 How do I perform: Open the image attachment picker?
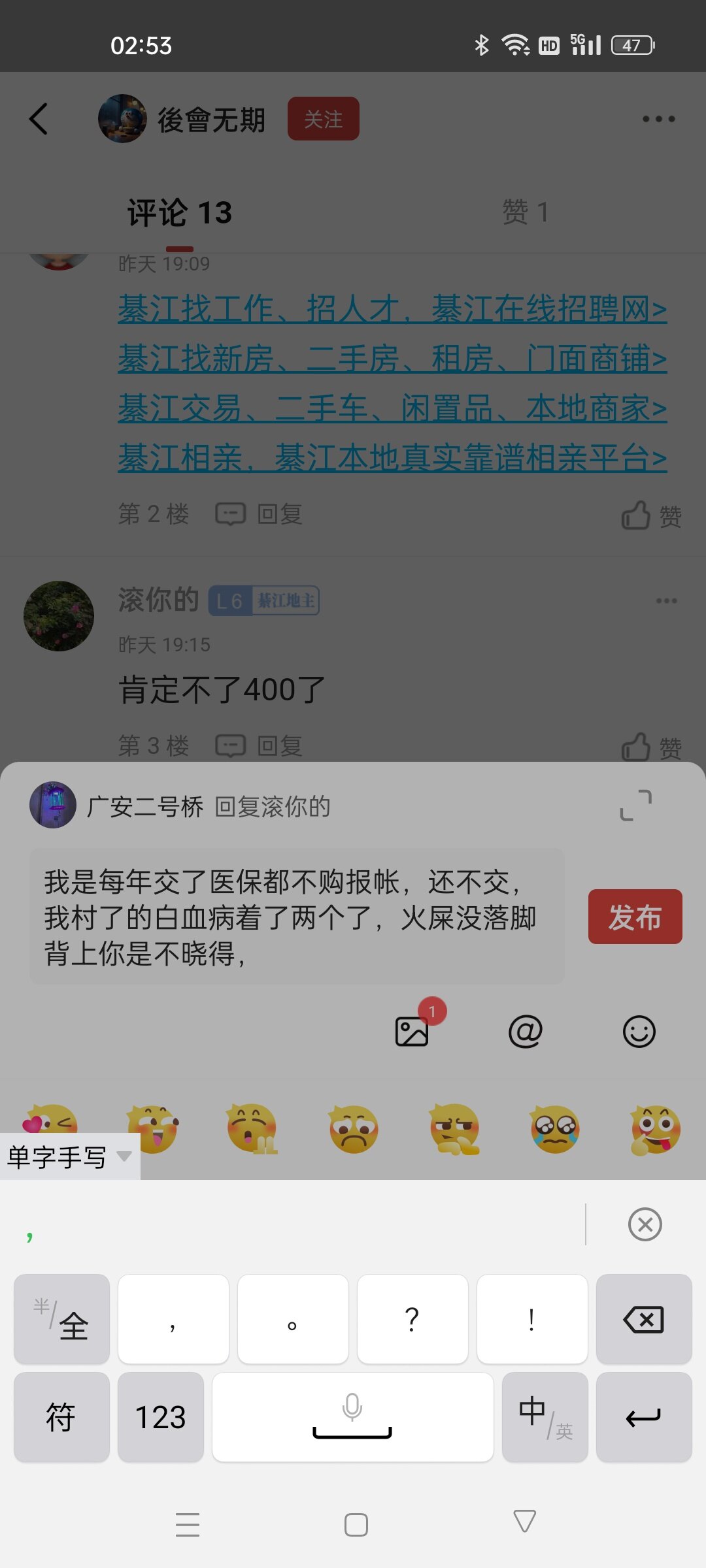click(x=412, y=1032)
